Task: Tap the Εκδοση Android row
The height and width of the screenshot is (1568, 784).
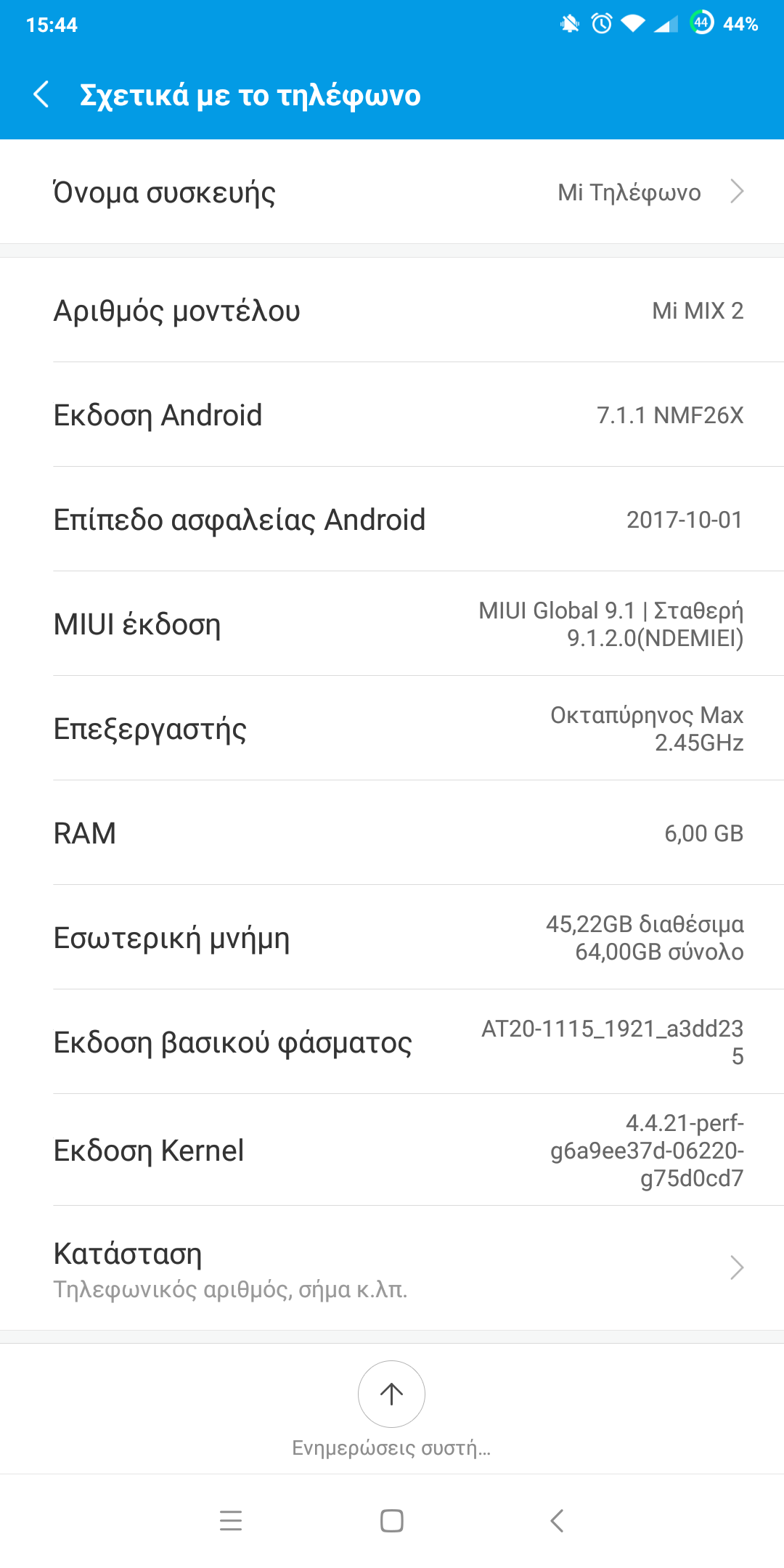Action: pos(392,415)
